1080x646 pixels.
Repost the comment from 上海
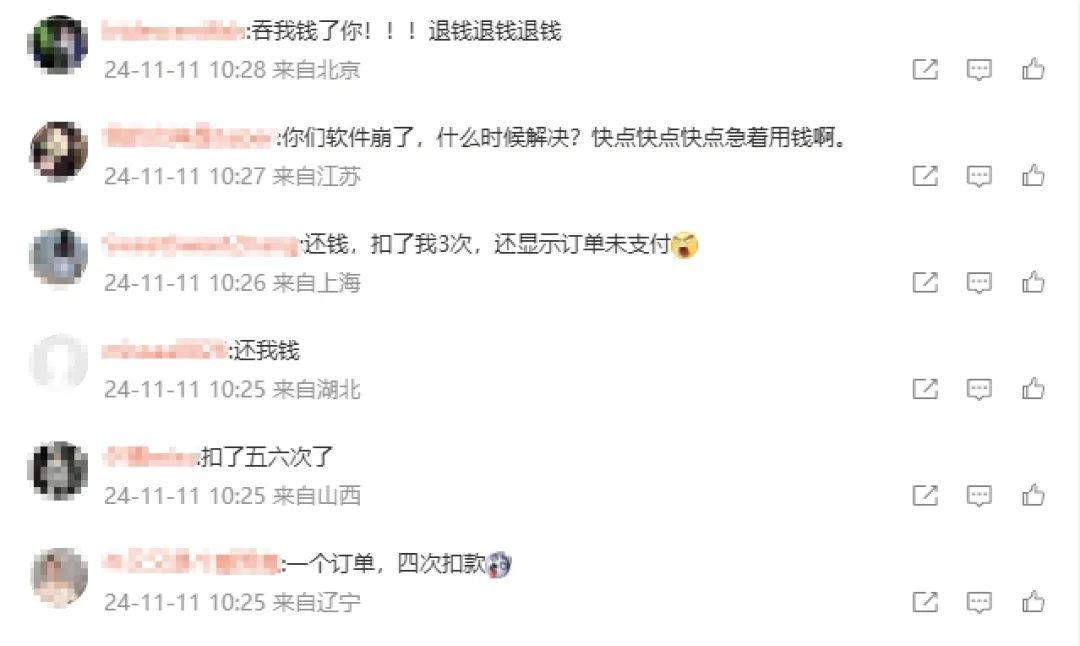[x=925, y=282]
